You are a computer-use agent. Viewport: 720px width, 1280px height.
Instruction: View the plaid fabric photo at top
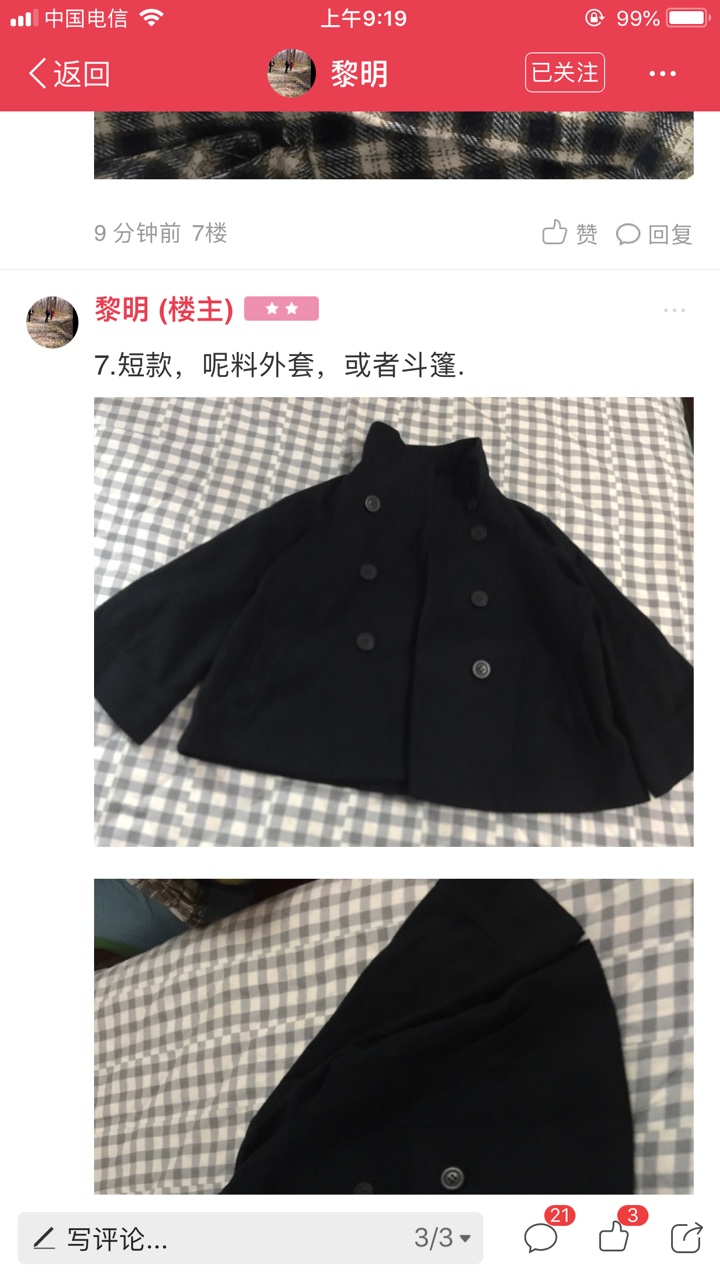coord(394,146)
